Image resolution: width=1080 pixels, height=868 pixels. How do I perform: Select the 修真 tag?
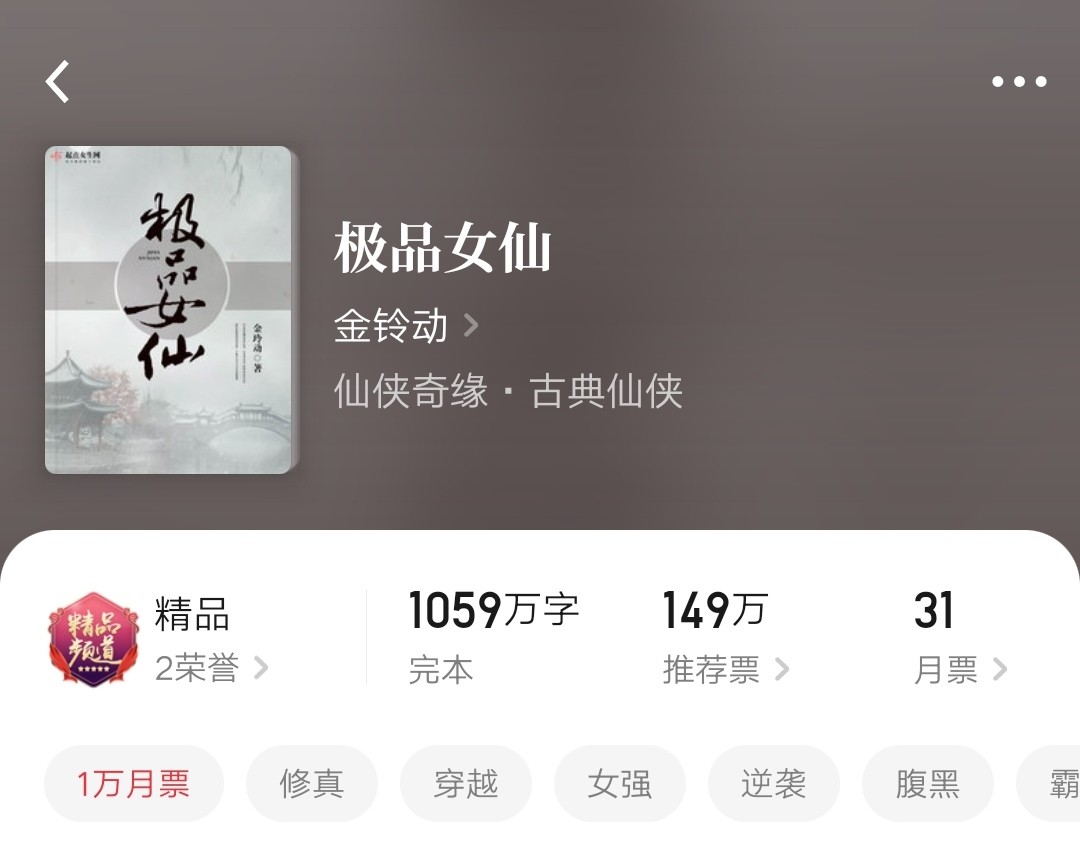pos(312,784)
